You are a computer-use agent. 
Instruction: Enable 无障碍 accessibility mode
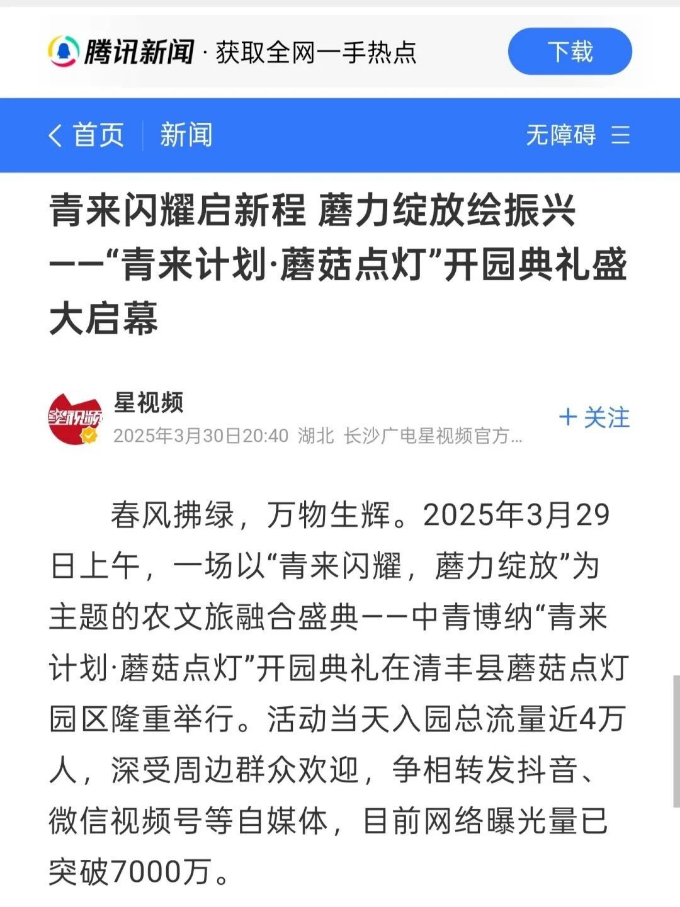click(561, 135)
